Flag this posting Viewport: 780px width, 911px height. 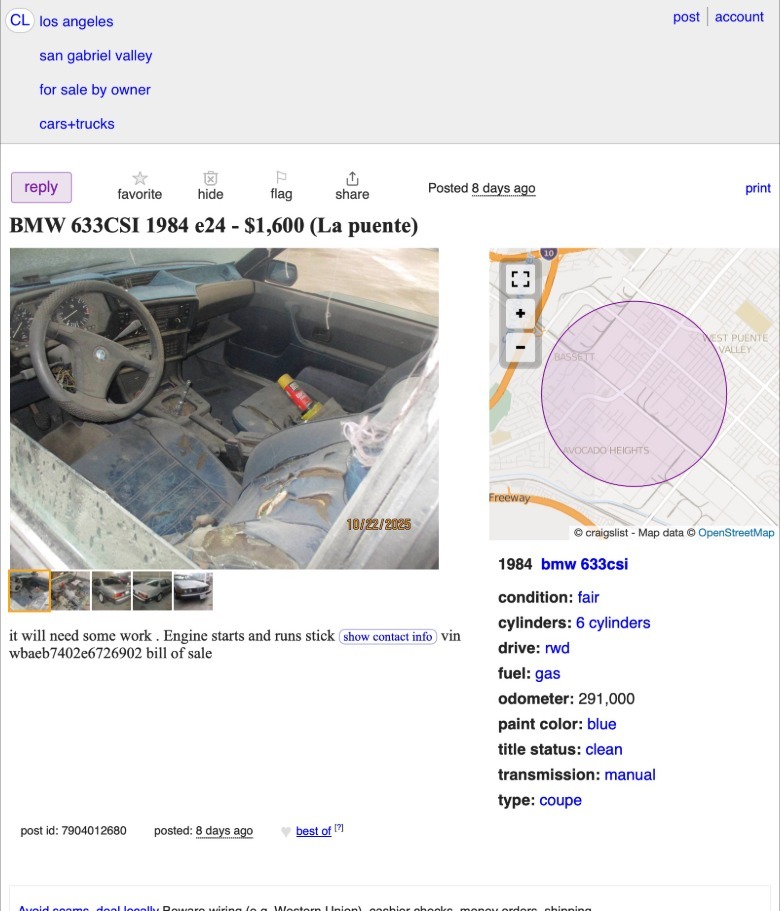pyautogui.click(x=281, y=186)
